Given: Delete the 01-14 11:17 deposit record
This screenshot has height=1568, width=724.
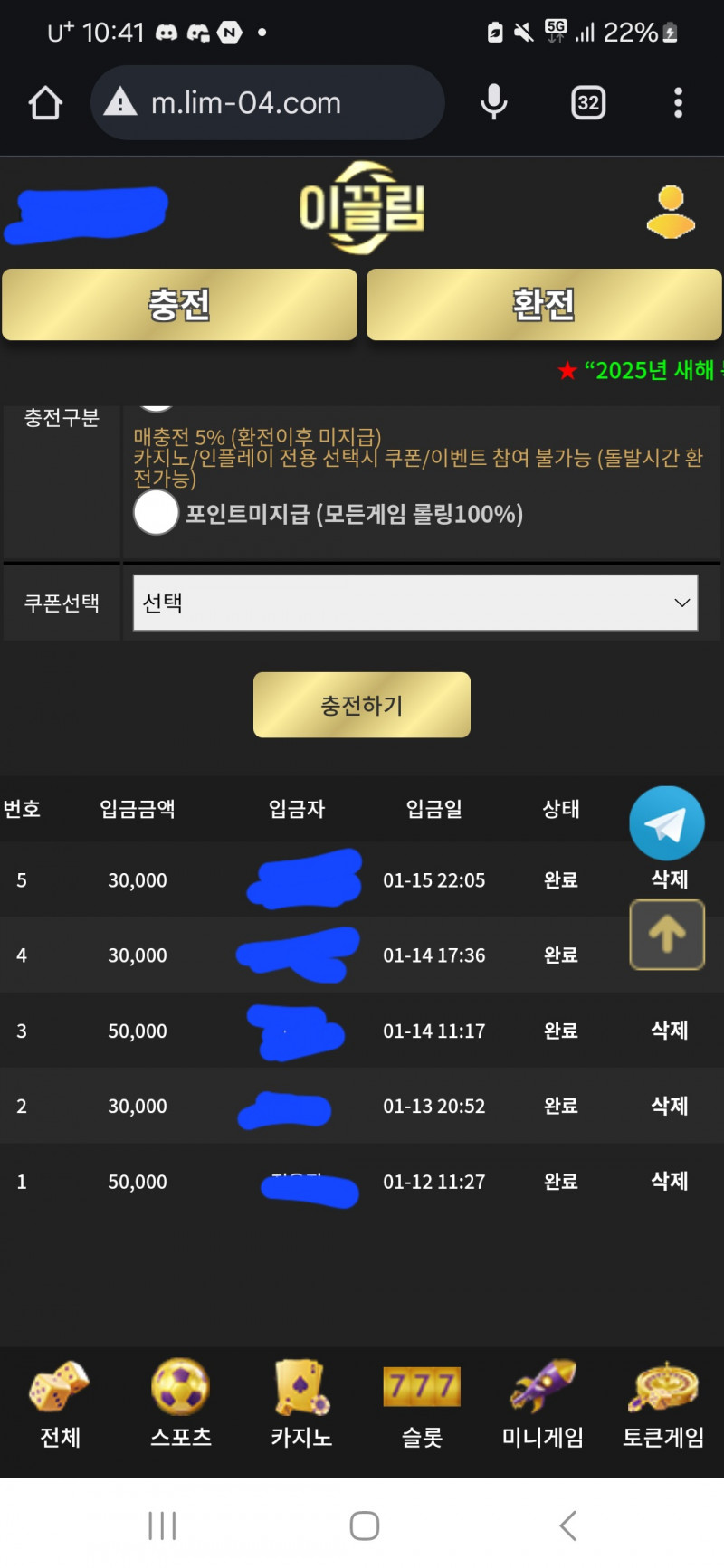Looking at the screenshot, I should tap(670, 1031).
